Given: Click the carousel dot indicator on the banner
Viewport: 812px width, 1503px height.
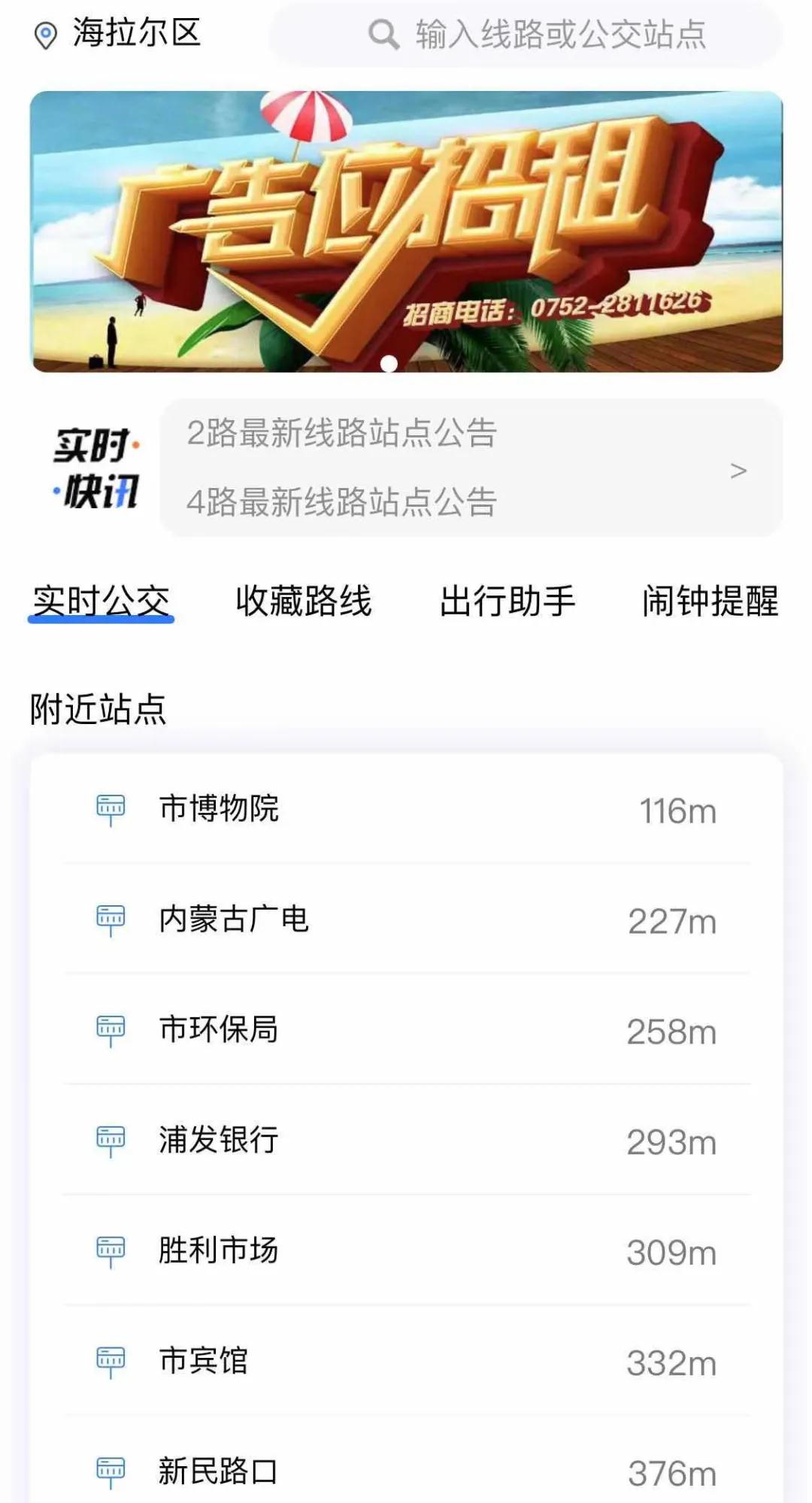Looking at the screenshot, I should [x=388, y=364].
